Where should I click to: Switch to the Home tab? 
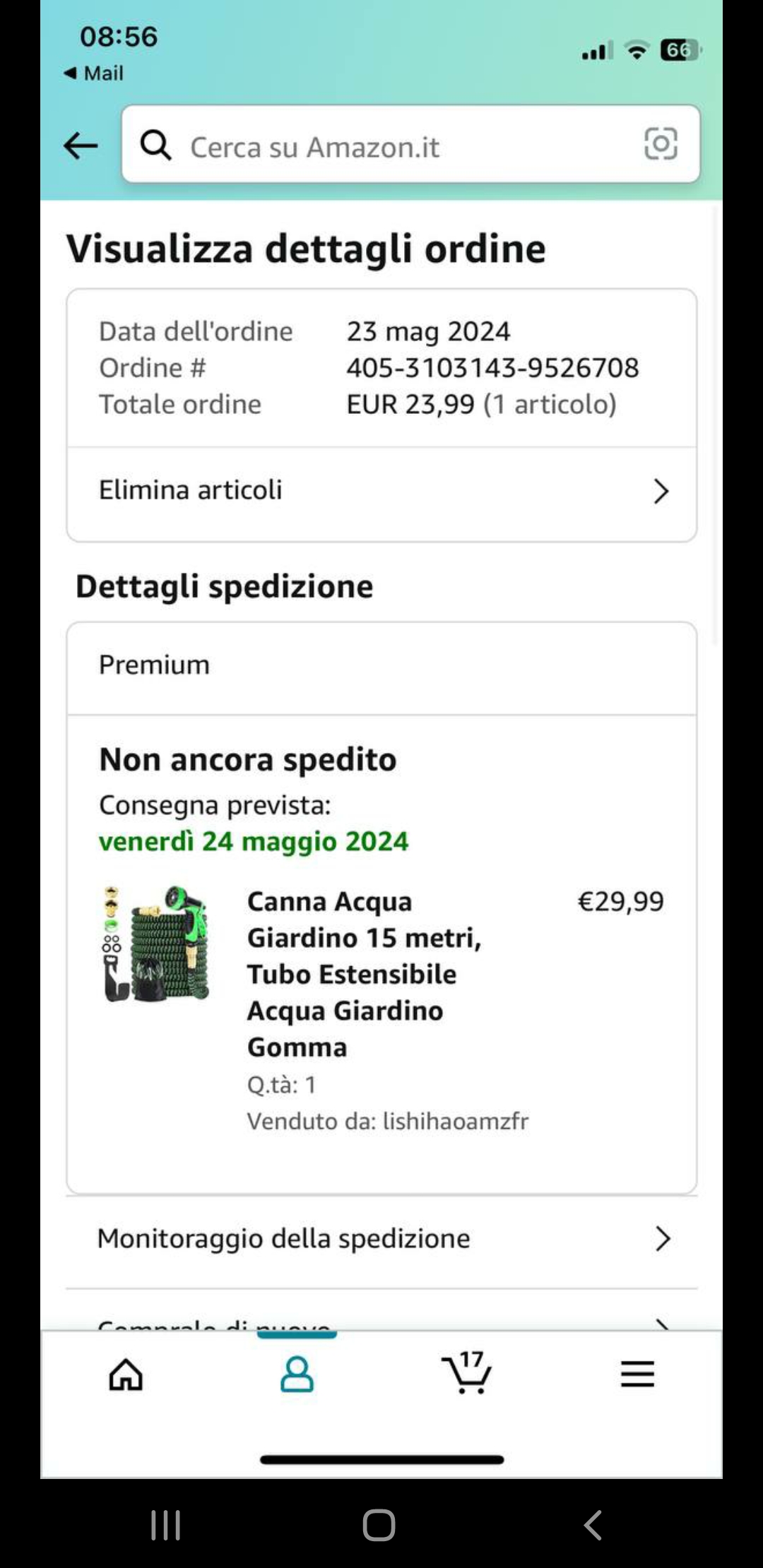click(126, 1374)
